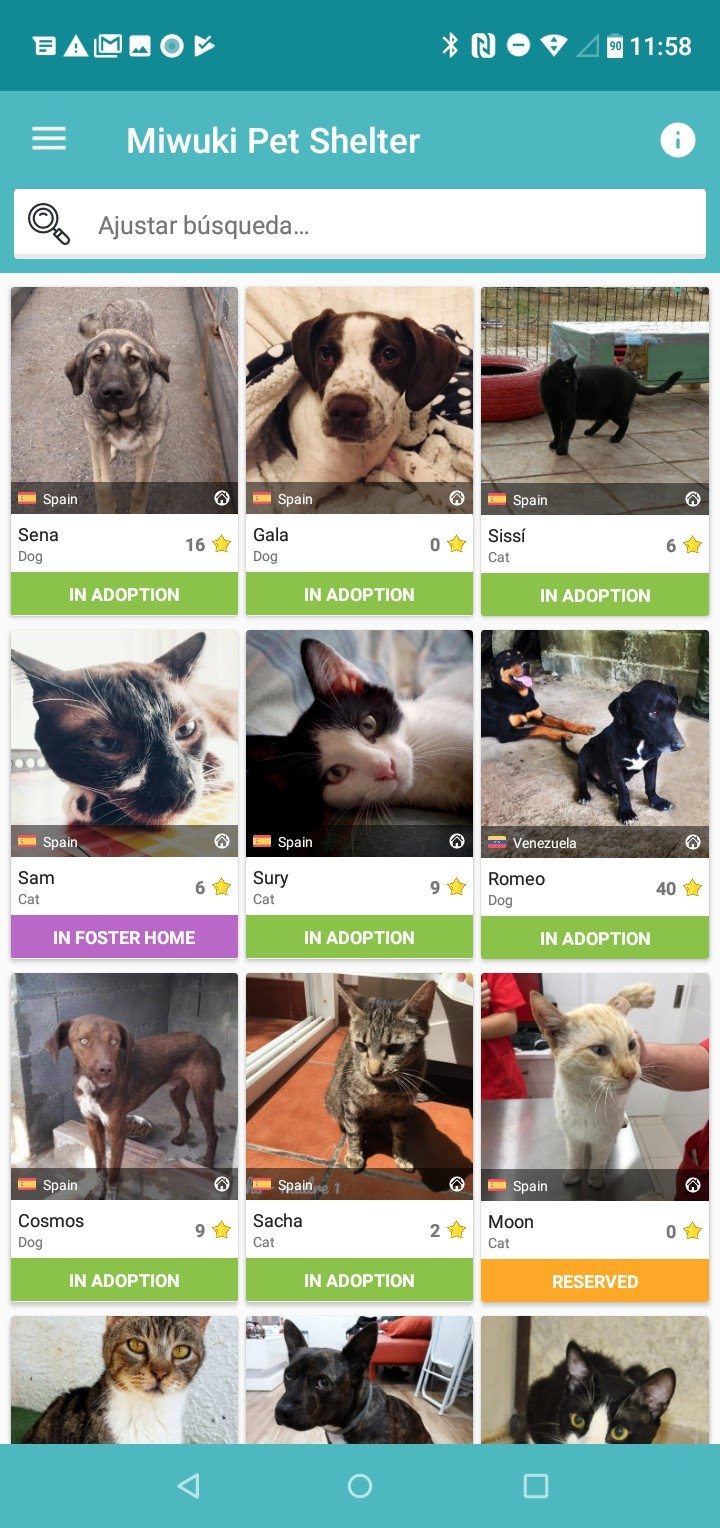Tap IN FOSTER HOME under Sam

pos(124,937)
